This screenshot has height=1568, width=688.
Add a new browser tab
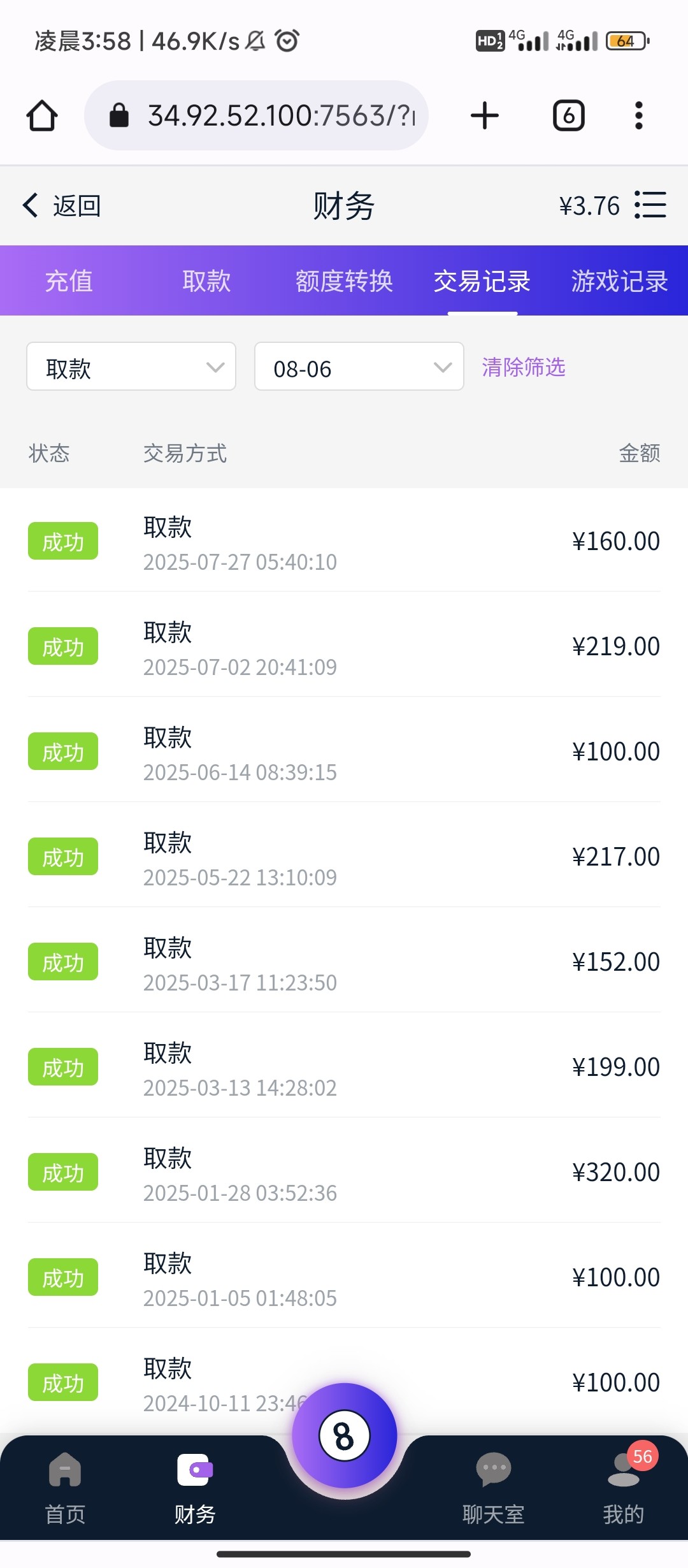[x=485, y=115]
